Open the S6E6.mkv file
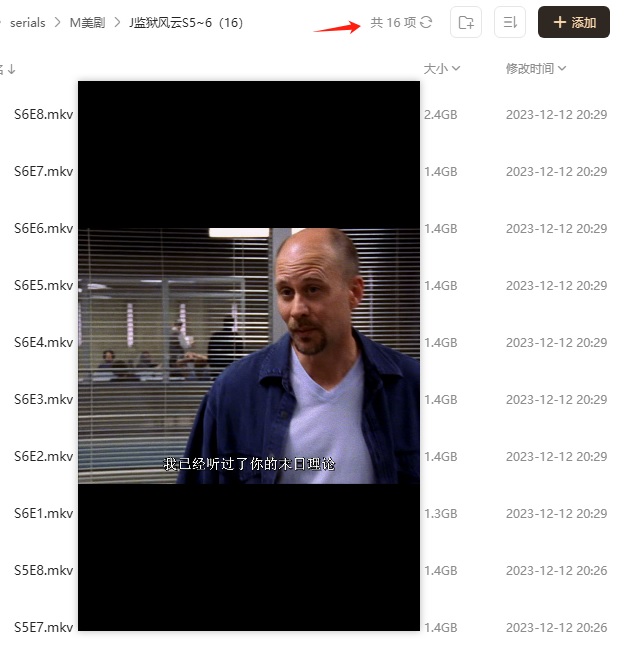 (x=43, y=229)
